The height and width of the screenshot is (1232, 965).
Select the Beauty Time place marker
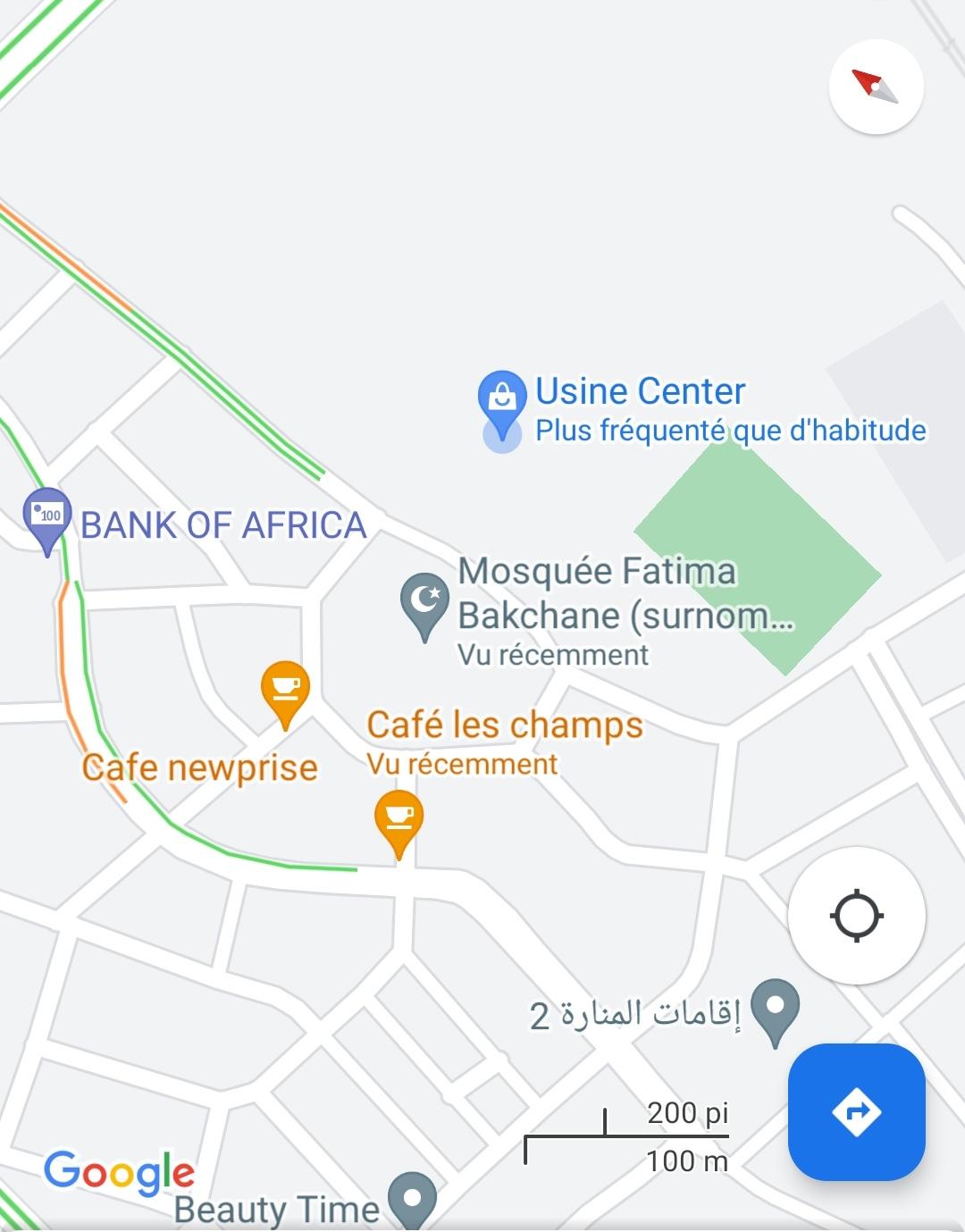click(412, 1197)
